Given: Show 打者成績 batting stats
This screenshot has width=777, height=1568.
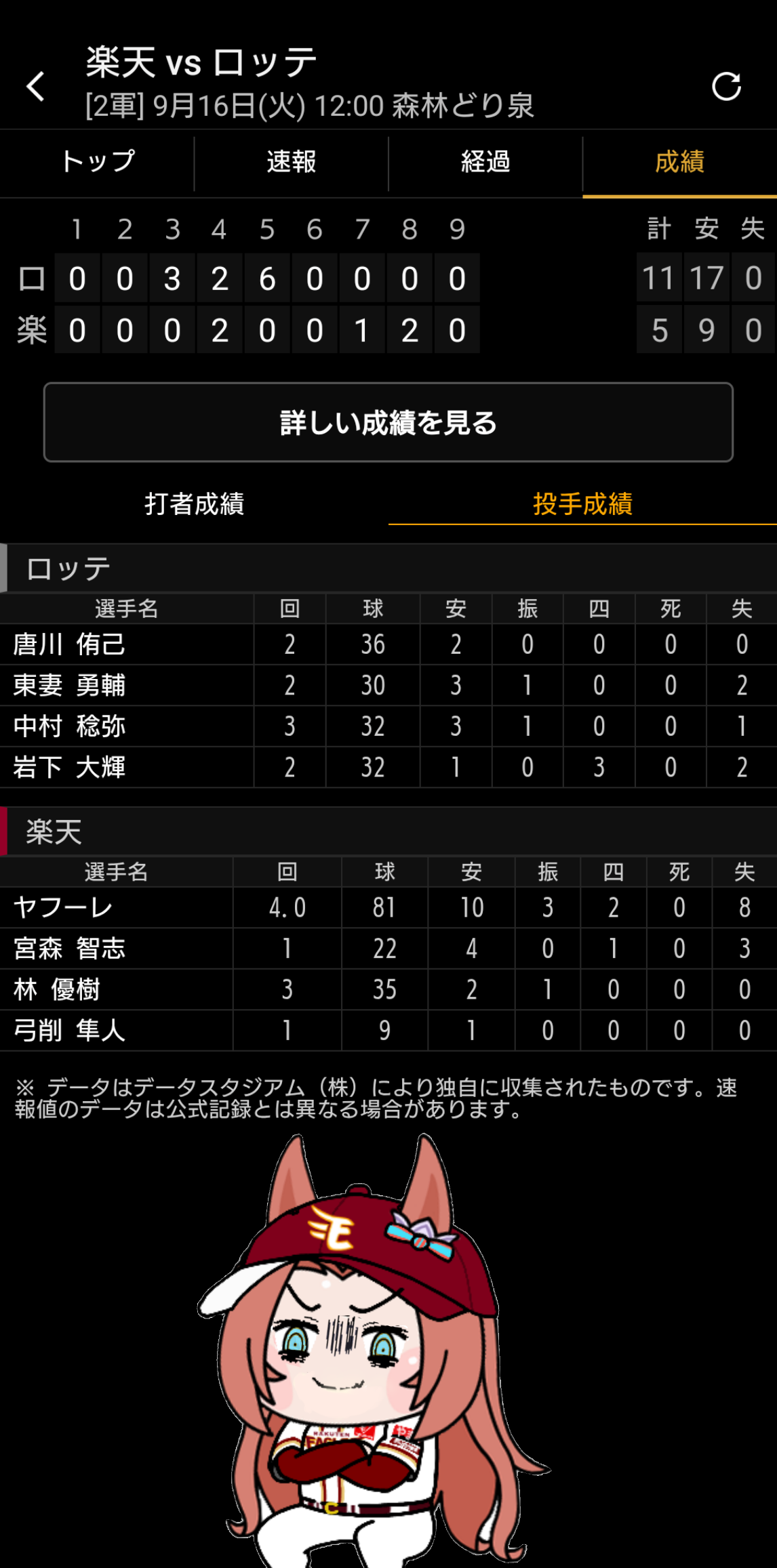Looking at the screenshot, I should click(194, 503).
